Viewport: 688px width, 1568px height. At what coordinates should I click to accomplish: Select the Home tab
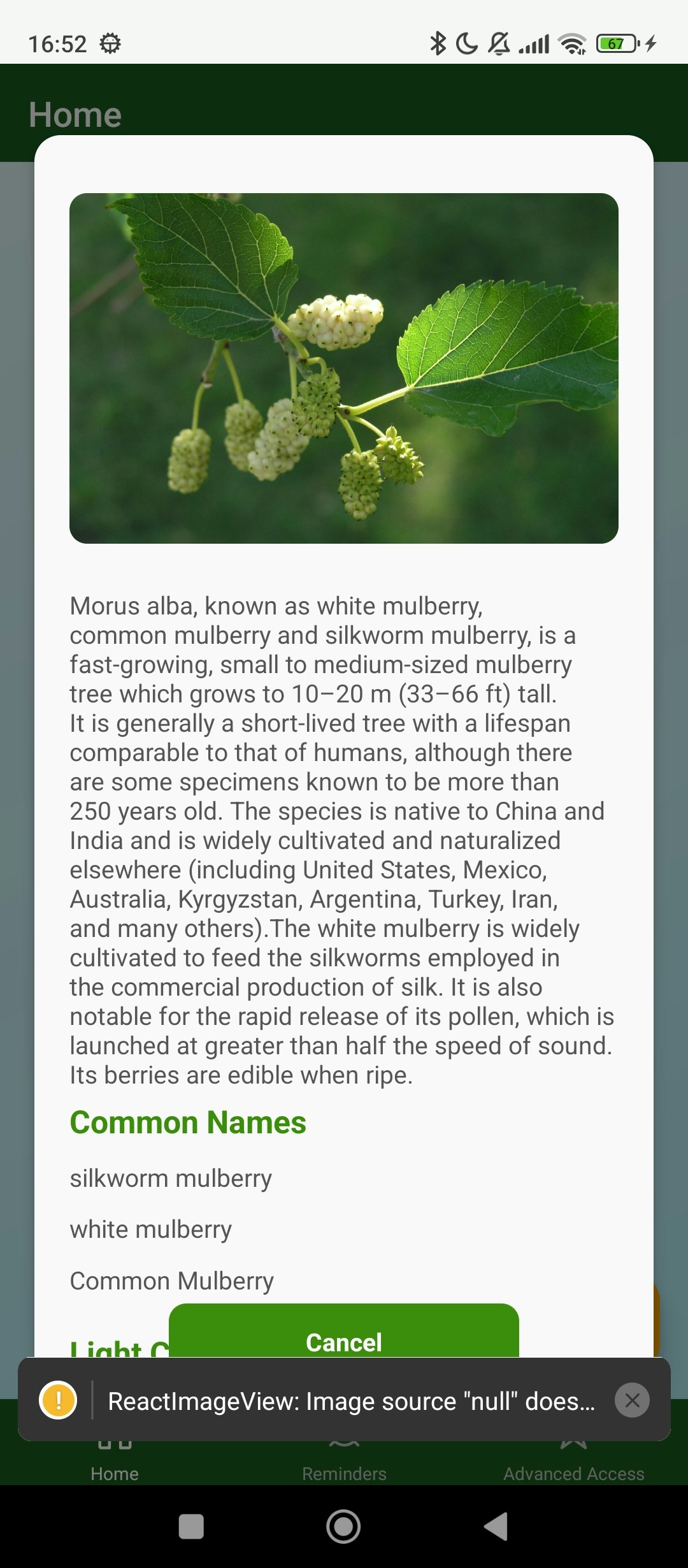point(115,1469)
